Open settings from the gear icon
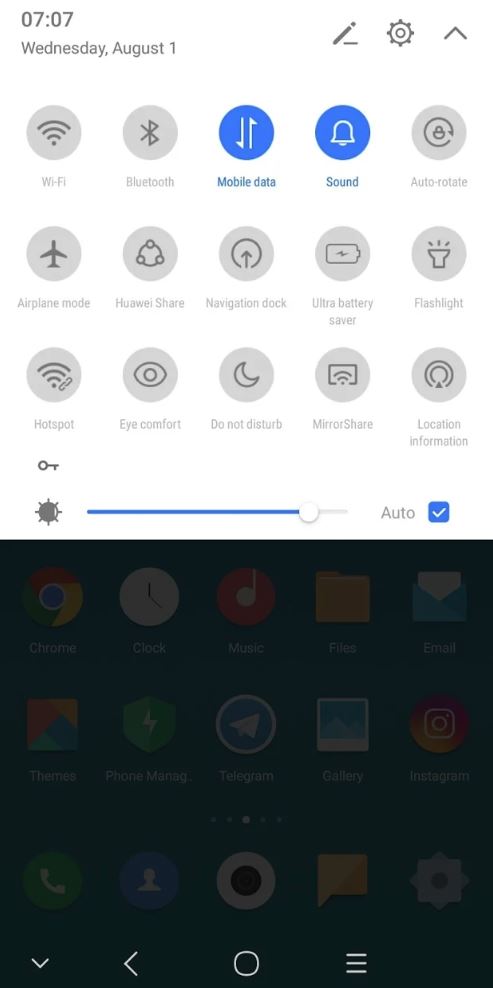The image size is (493, 988). (x=400, y=33)
